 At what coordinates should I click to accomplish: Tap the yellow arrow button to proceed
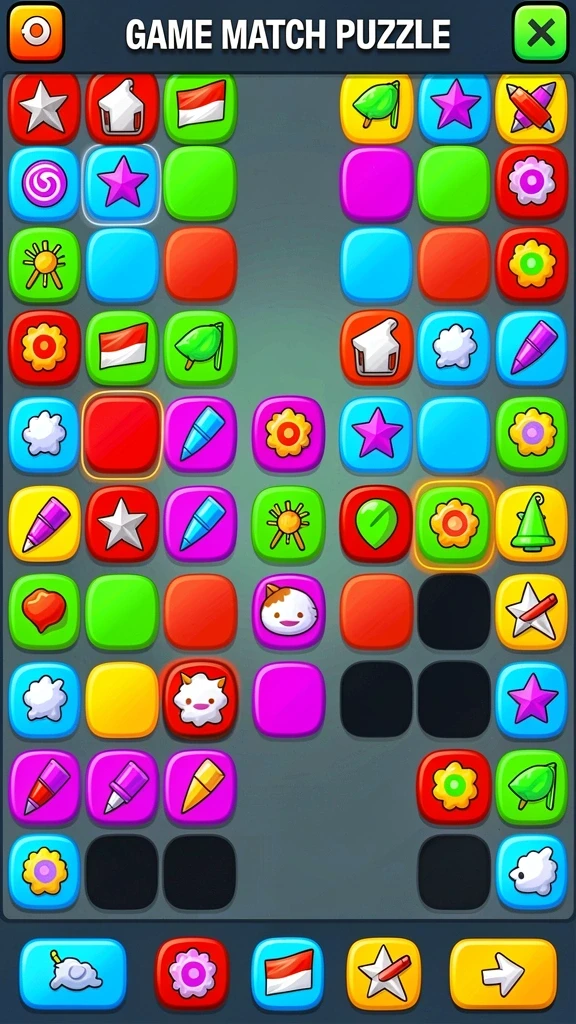[x=503, y=974]
